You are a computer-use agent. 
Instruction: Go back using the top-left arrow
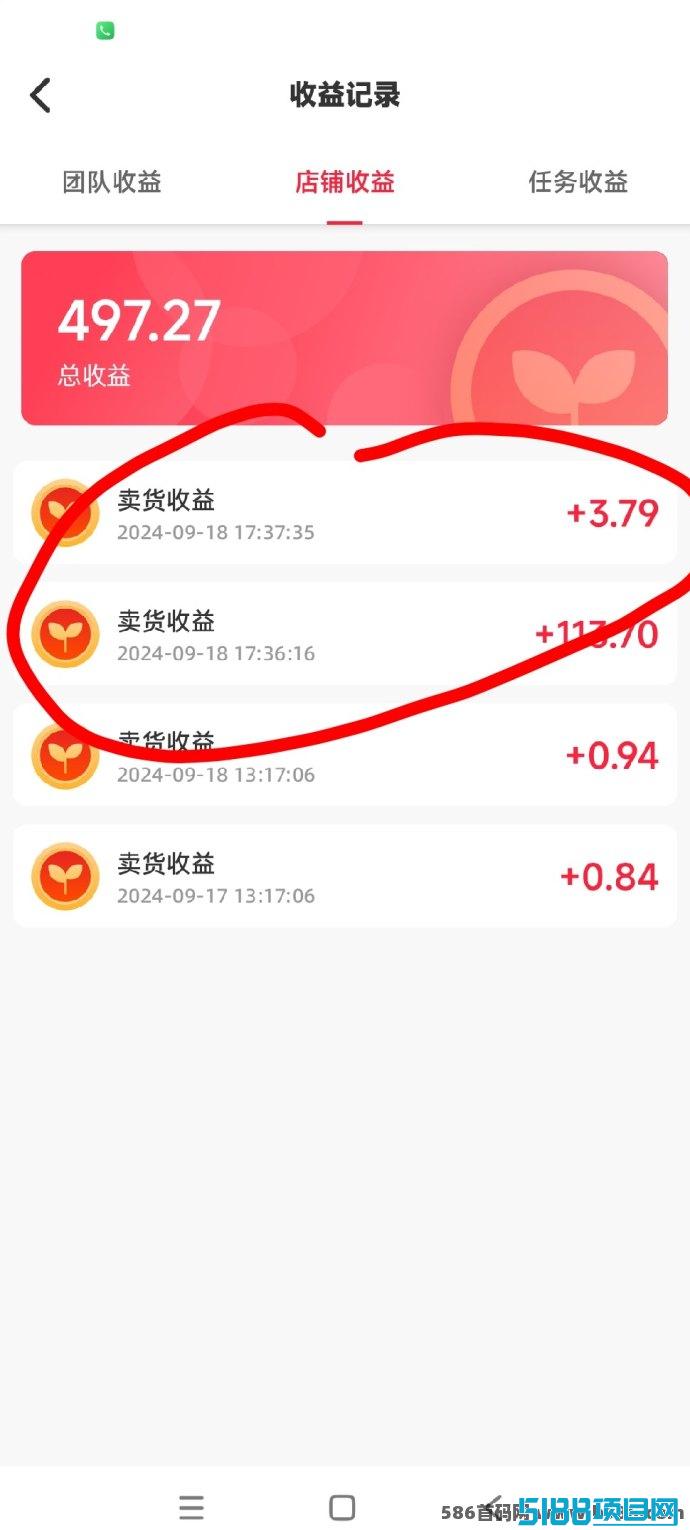[x=40, y=96]
